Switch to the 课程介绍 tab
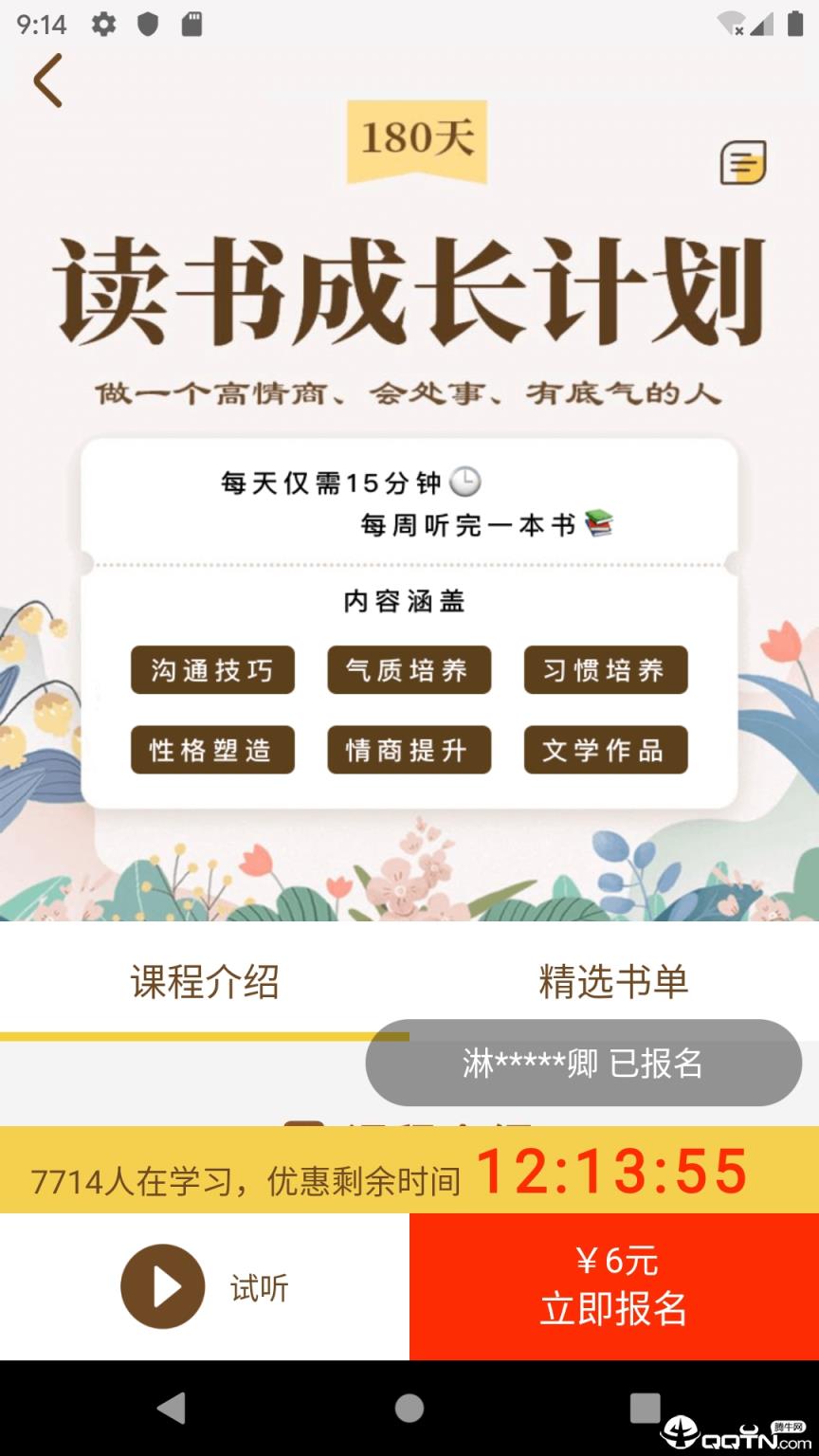This screenshot has height=1456, width=819. point(205,982)
